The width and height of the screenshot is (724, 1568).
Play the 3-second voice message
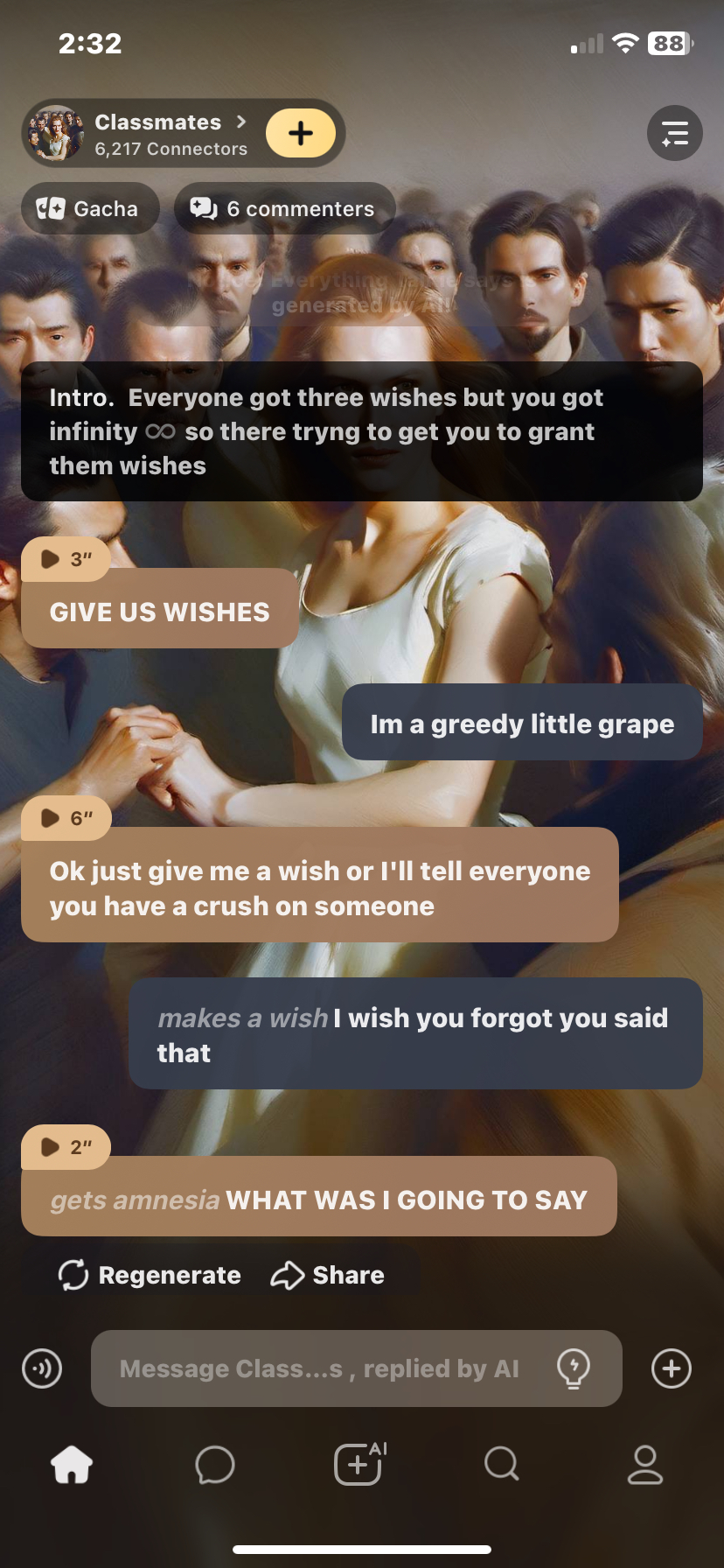pyautogui.click(x=65, y=559)
